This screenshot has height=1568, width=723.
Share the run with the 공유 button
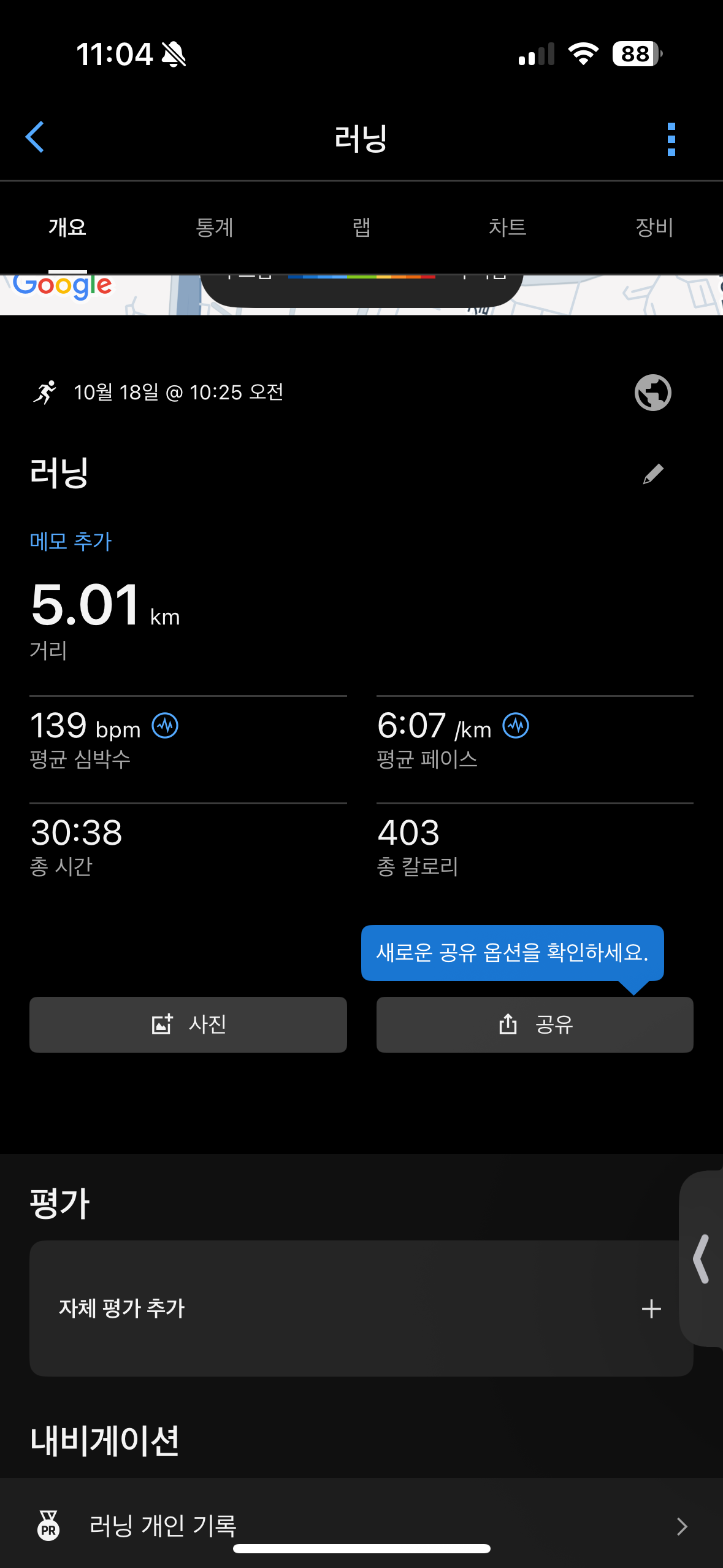pos(534,1024)
